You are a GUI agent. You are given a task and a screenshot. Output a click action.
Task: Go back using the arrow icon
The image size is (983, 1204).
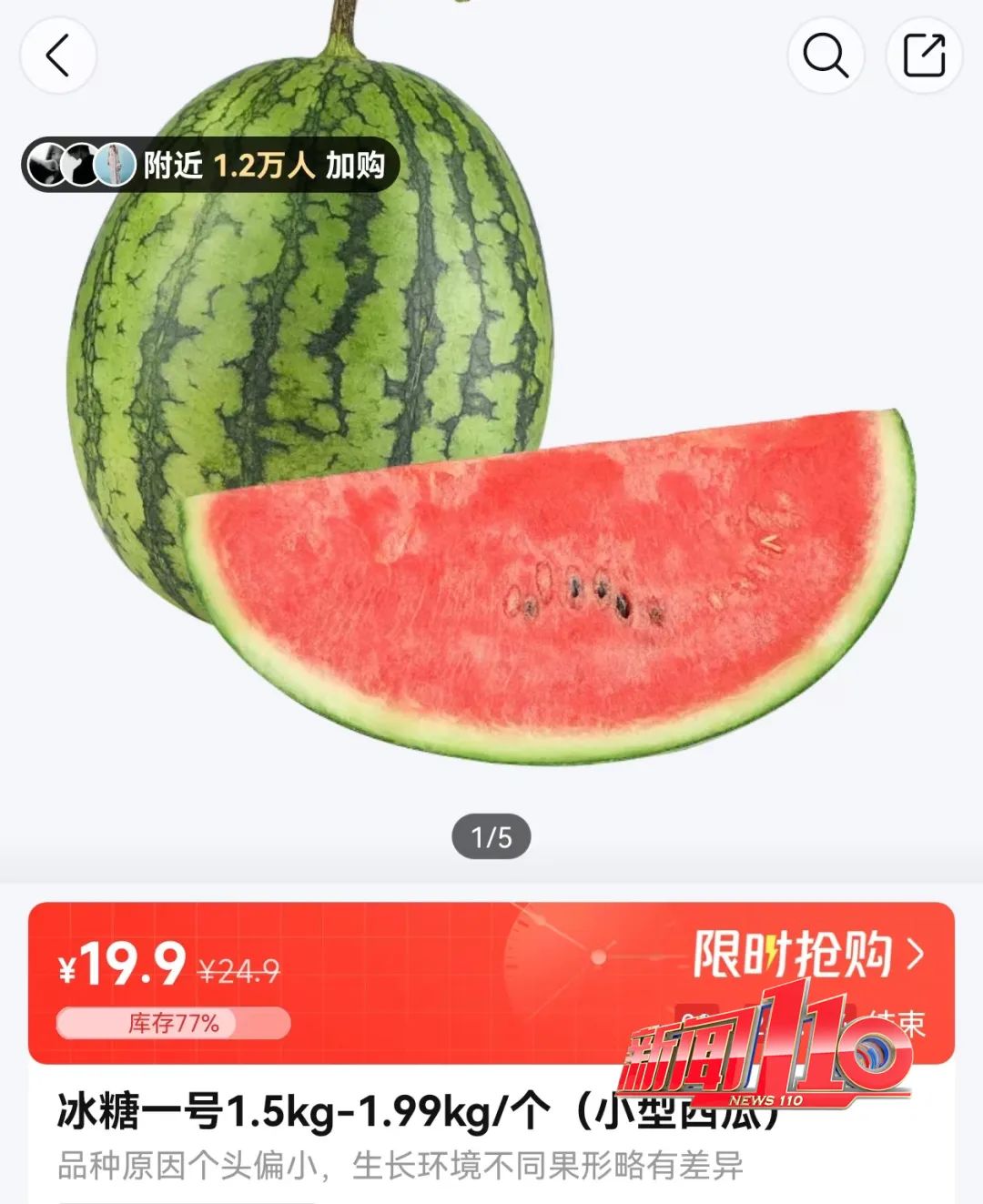coord(58,56)
